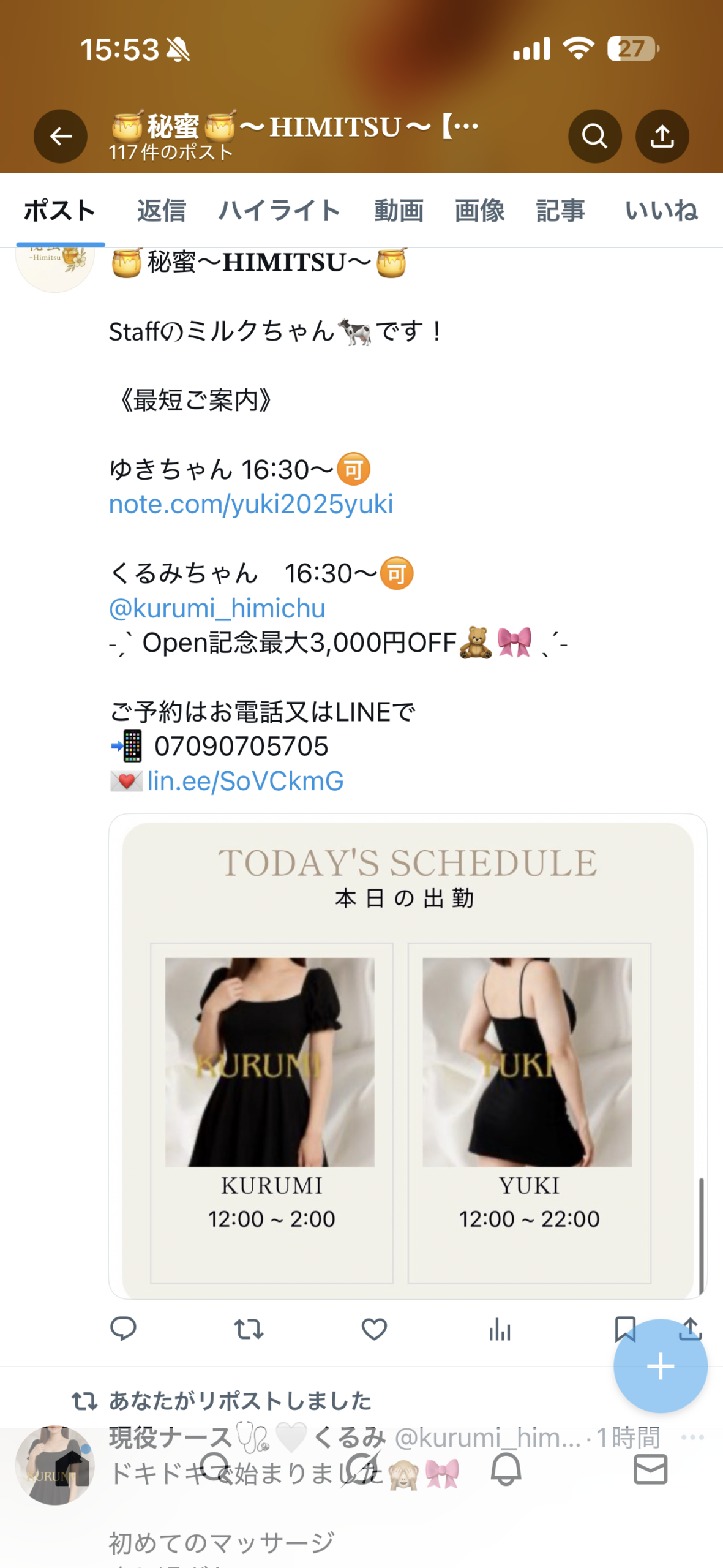The width and height of the screenshot is (723, 1568).
Task: Open the @kurumi_himichu profile link
Action: point(217,608)
